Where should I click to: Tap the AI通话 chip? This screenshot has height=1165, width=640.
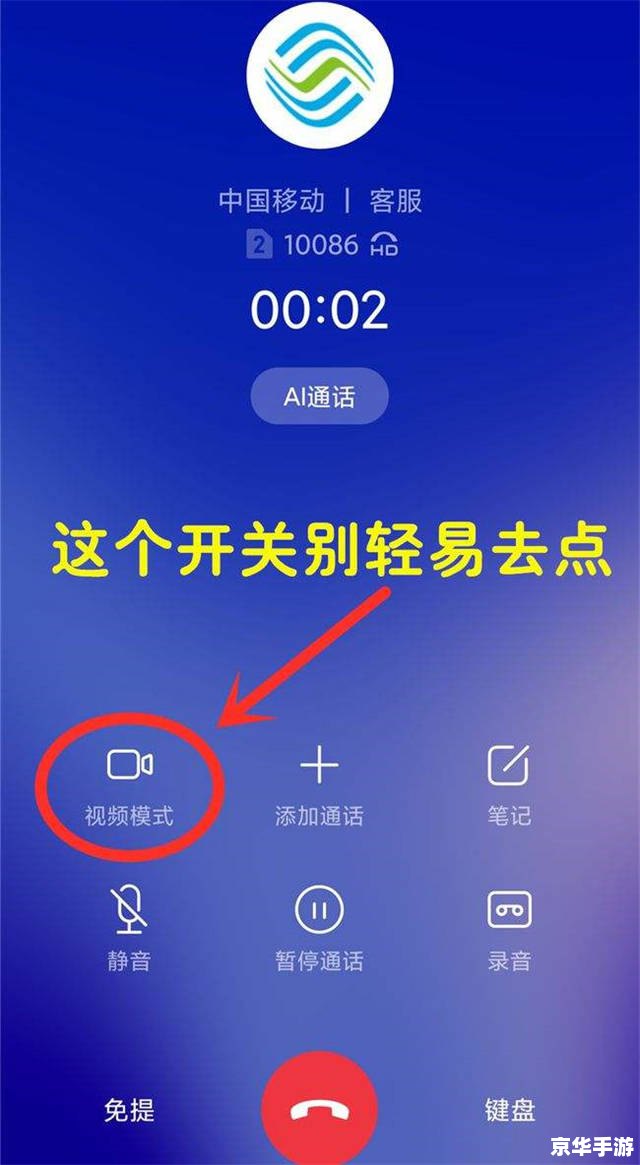coord(319,397)
